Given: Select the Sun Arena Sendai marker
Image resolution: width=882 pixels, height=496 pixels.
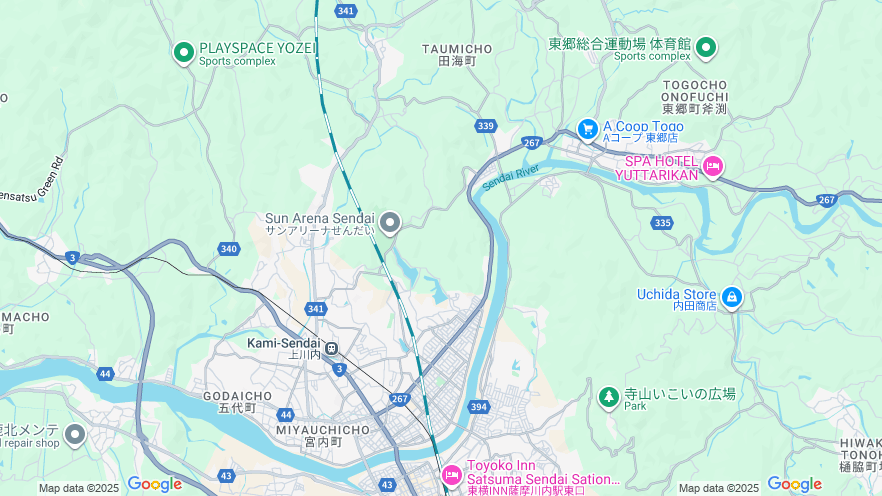Looking at the screenshot, I should (390, 223).
